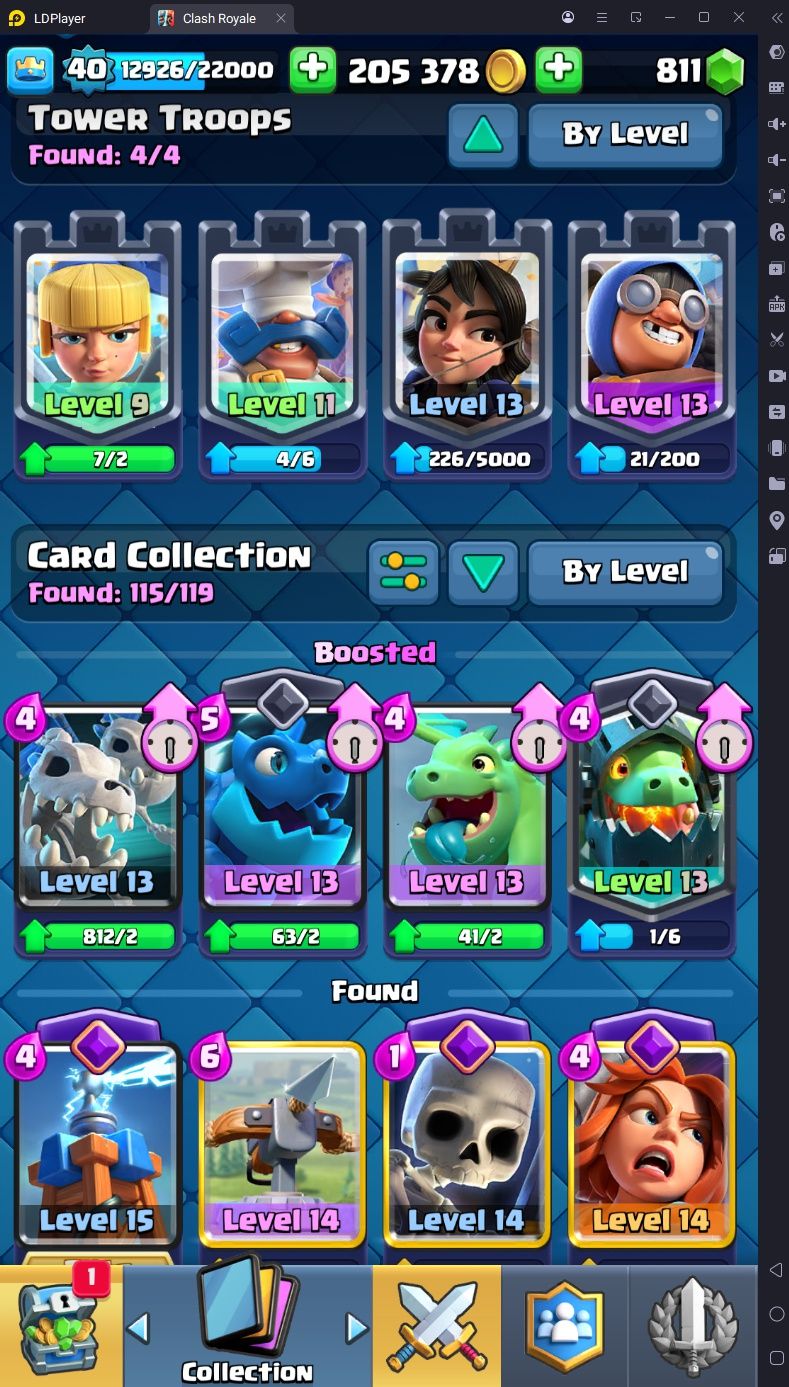Open the boosted Electro Dragon card
The width and height of the screenshot is (789, 1387).
[281, 810]
